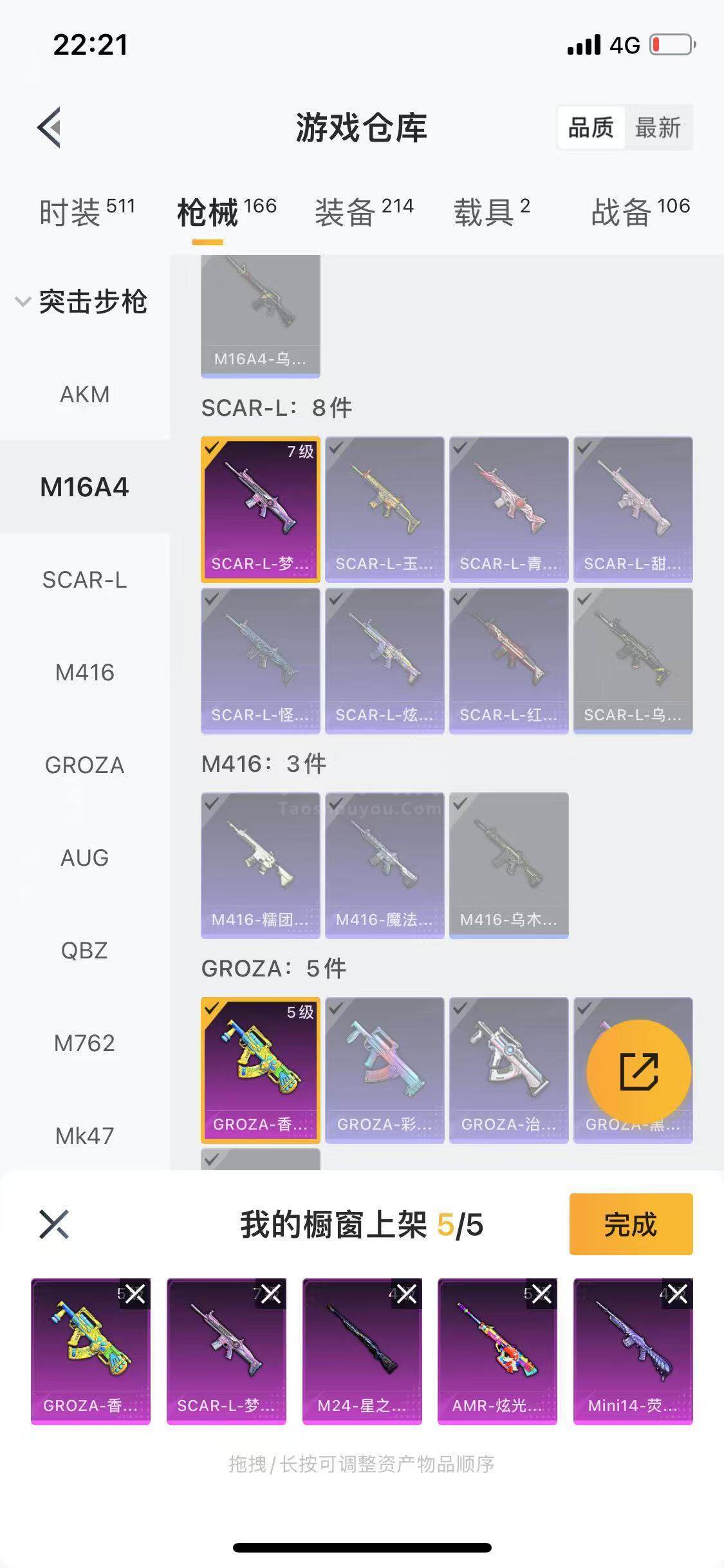Switch to the 战备 tab

coord(640,211)
